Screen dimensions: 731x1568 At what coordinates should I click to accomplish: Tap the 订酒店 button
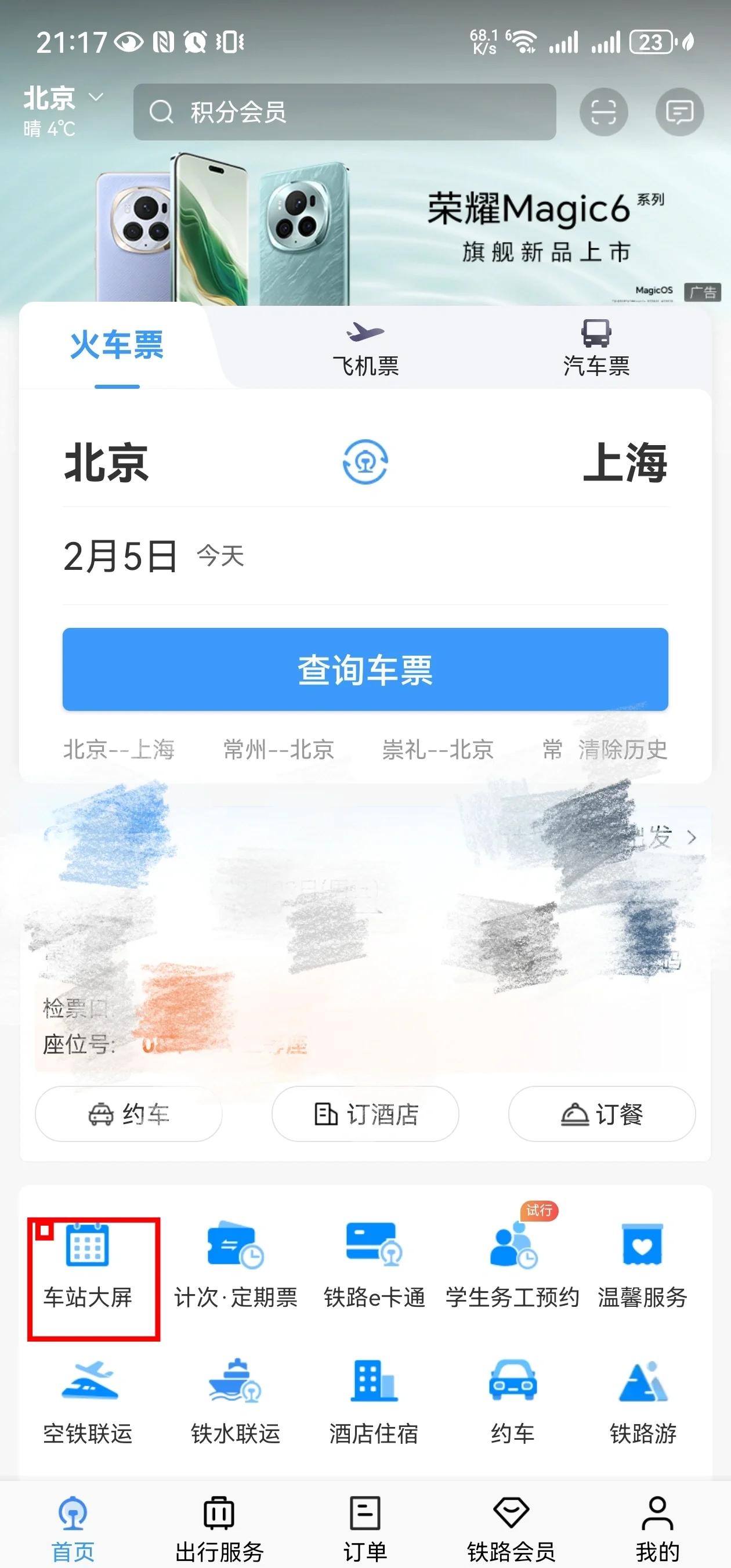tap(365, 1114)
